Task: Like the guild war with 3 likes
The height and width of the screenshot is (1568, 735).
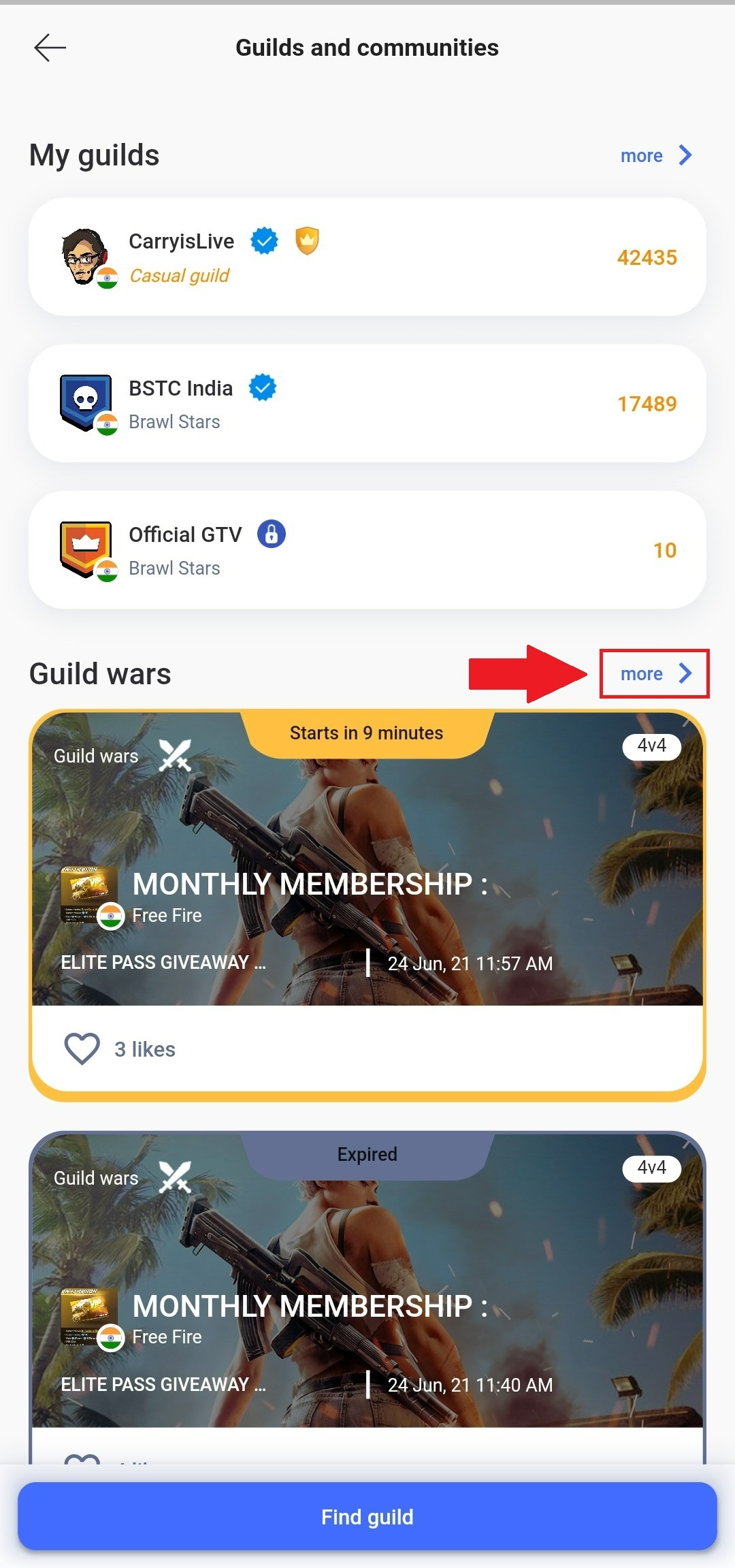Action: click(82, 1049)
